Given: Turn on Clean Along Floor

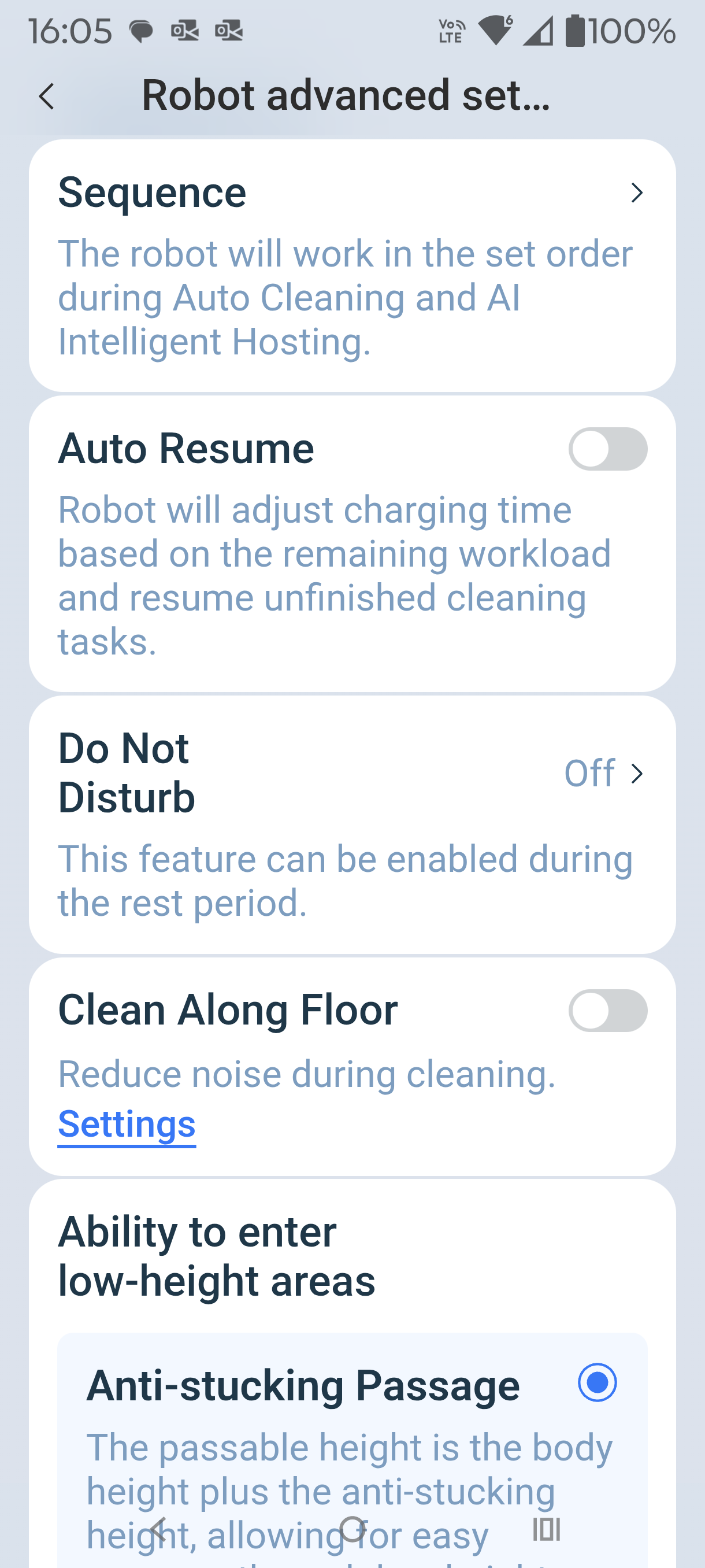Looking at the screenshot, I should click(x=607, y=1011).
